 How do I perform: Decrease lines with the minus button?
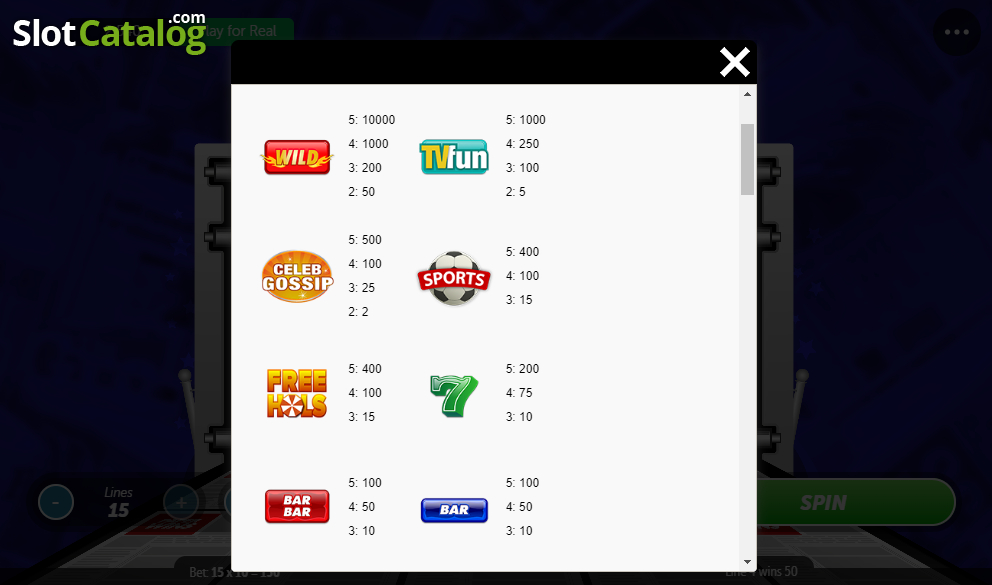coord(56,502)
